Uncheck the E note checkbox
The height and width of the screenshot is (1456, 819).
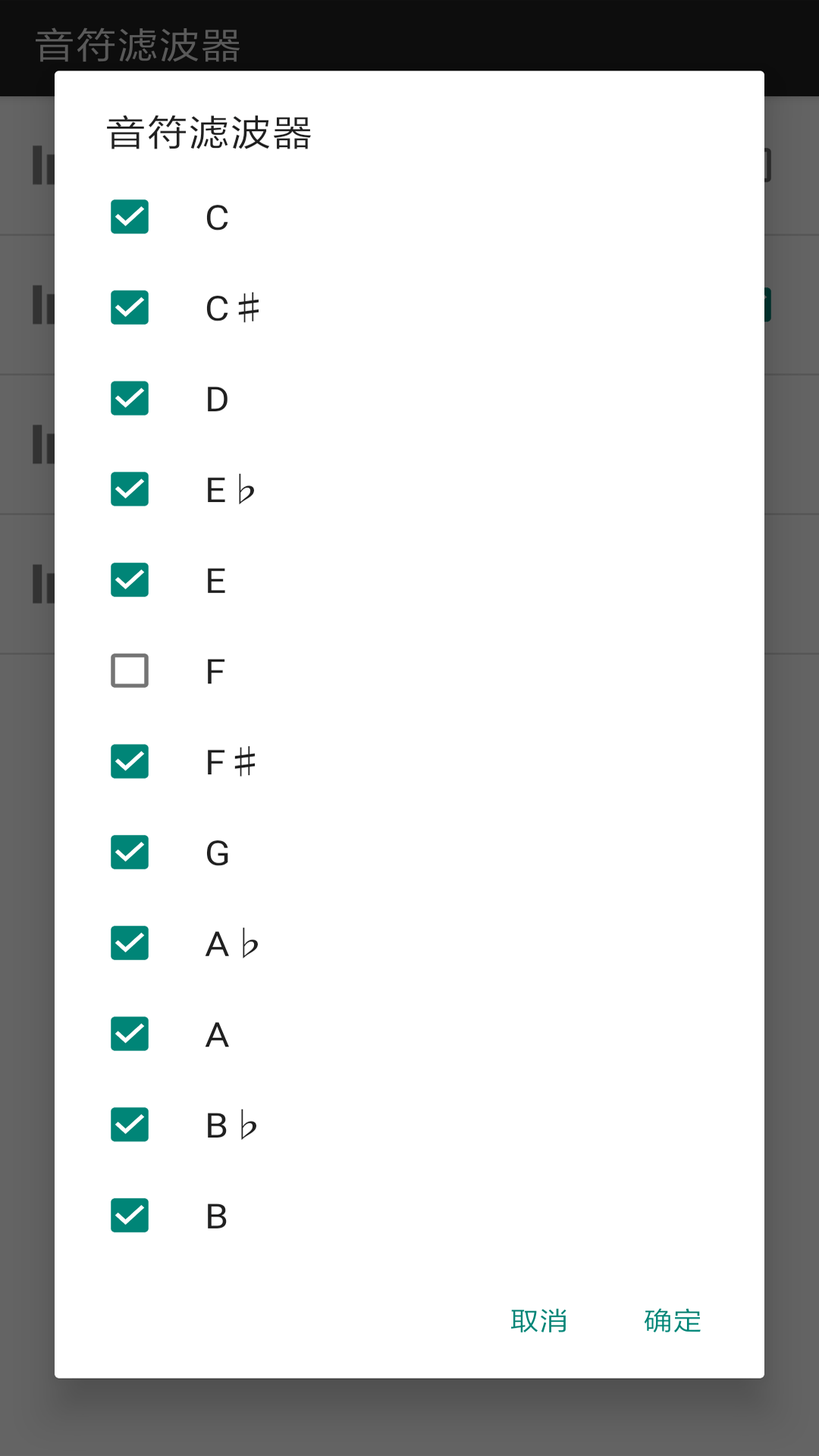pos(130,580)
